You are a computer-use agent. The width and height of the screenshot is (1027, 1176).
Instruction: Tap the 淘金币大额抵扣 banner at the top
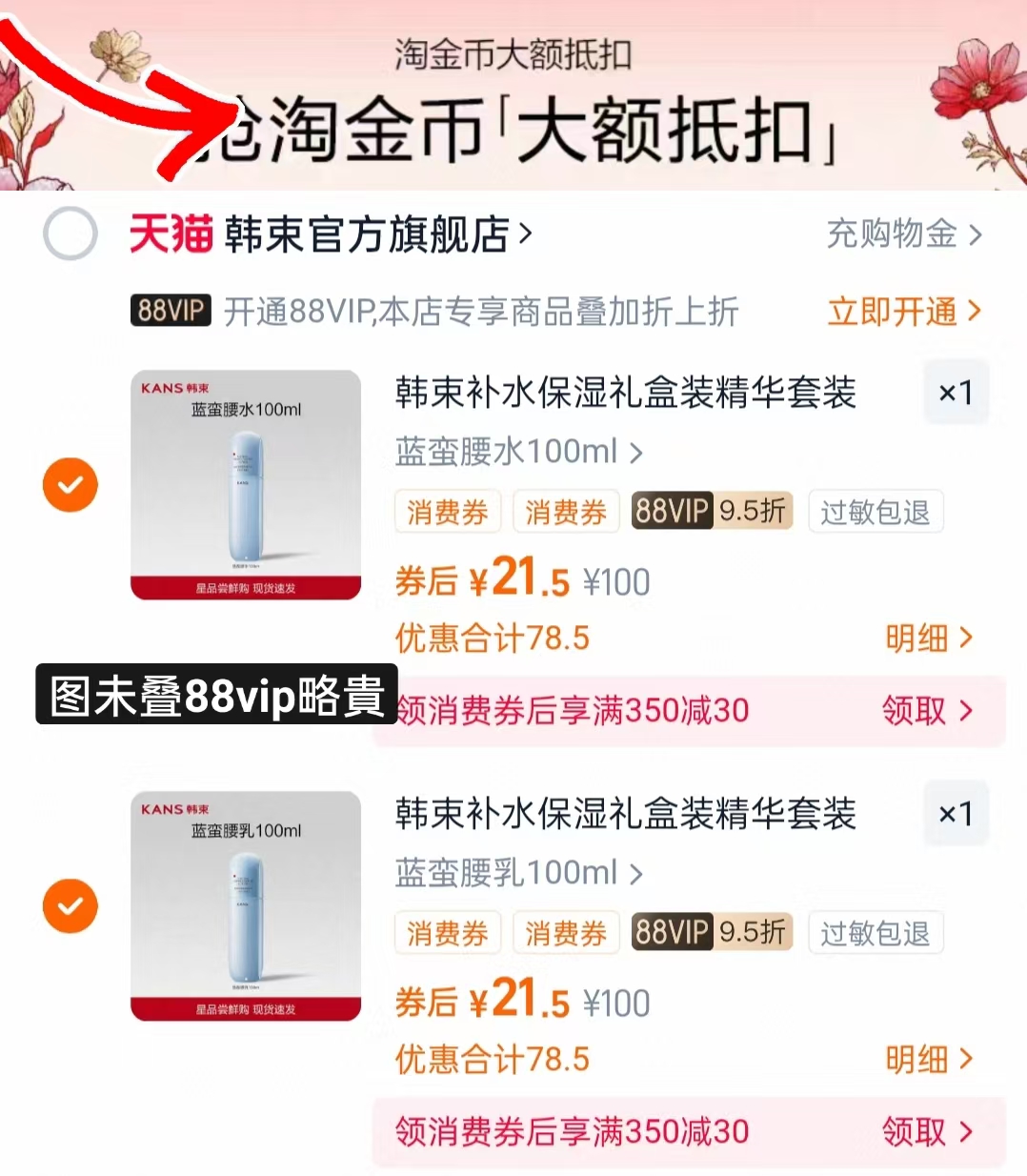(x=513, y=55)
